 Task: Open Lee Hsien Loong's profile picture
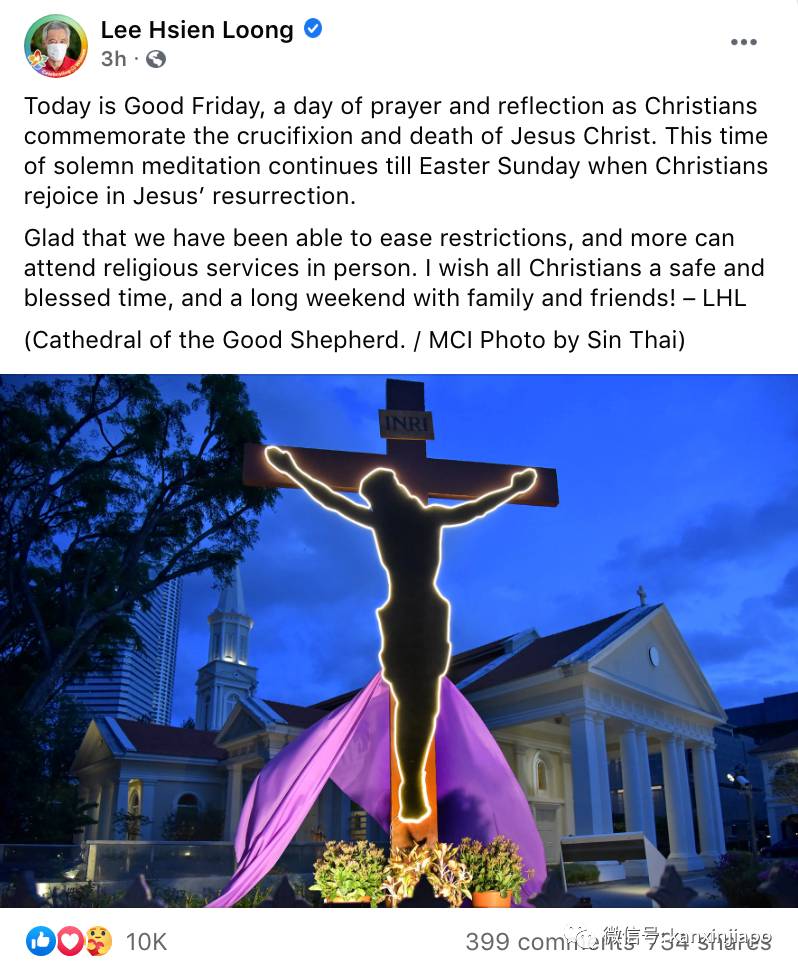tap(56, 46)
